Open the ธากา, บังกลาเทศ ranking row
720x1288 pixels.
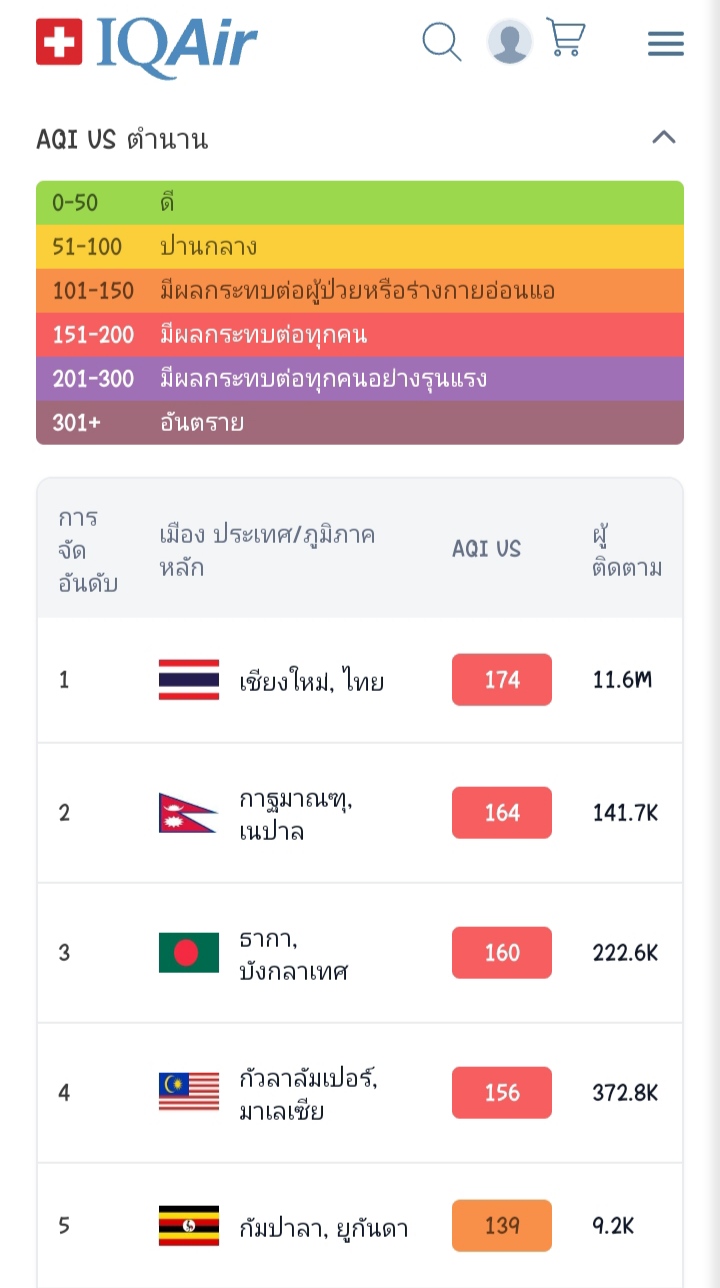coord(360,953)
